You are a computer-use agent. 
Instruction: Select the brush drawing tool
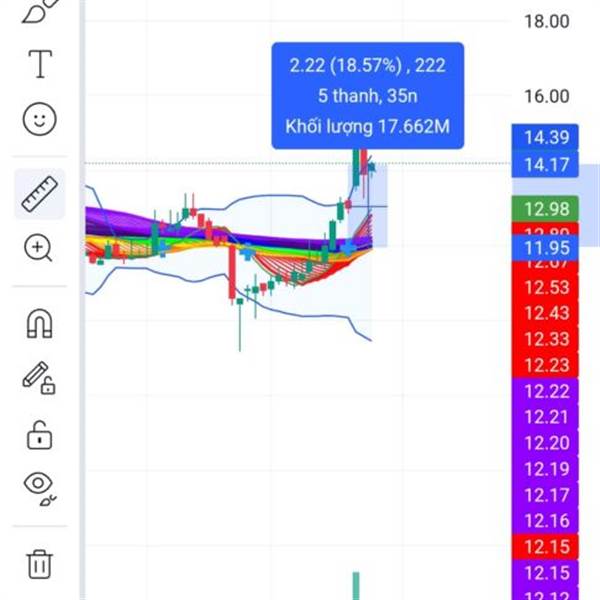[x=38, y=10]
